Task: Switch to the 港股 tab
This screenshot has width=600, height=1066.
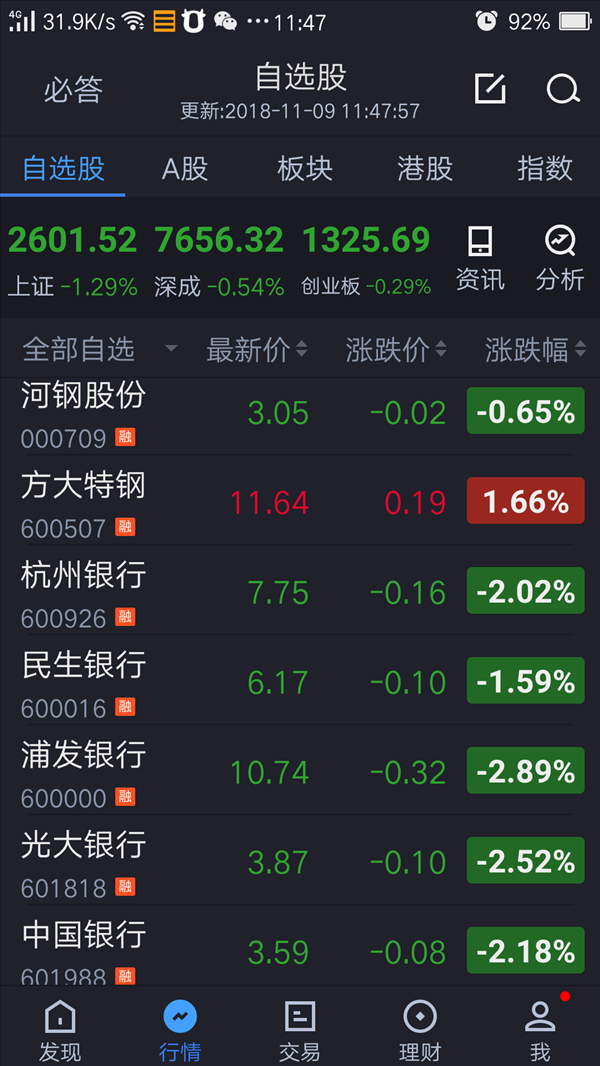Action: (x=425, y=169)
